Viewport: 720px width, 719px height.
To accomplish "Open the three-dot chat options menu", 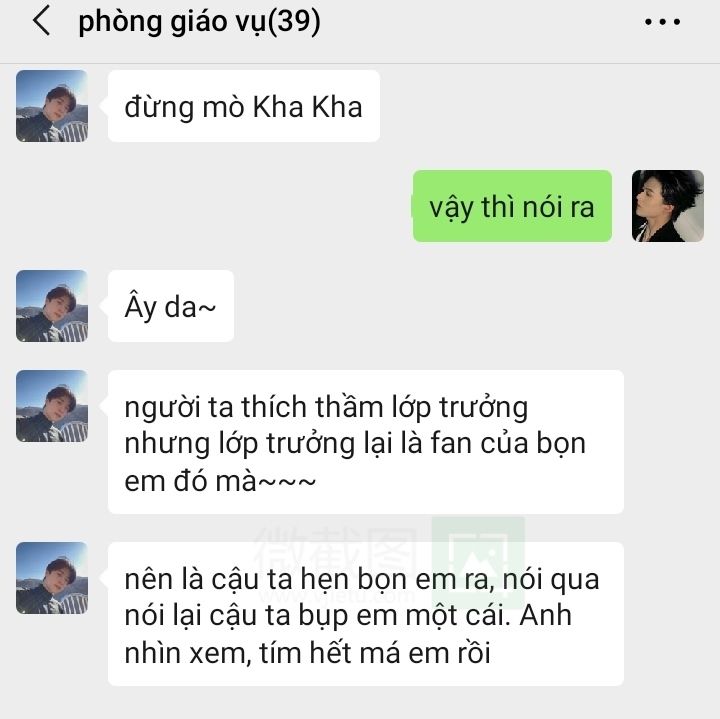I will pyautogui.click(x=662, y=22).
